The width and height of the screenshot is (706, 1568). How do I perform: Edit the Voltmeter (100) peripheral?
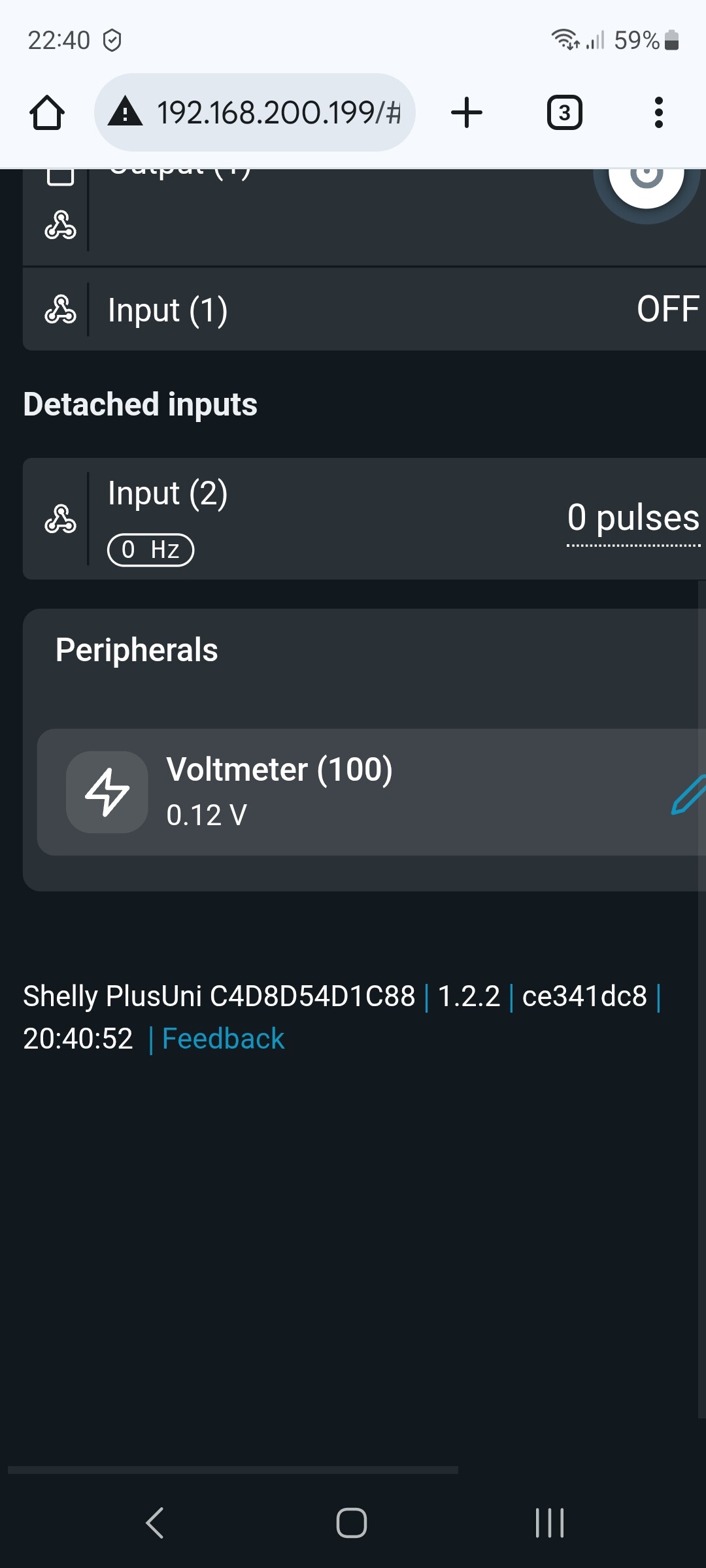[688, 794]
